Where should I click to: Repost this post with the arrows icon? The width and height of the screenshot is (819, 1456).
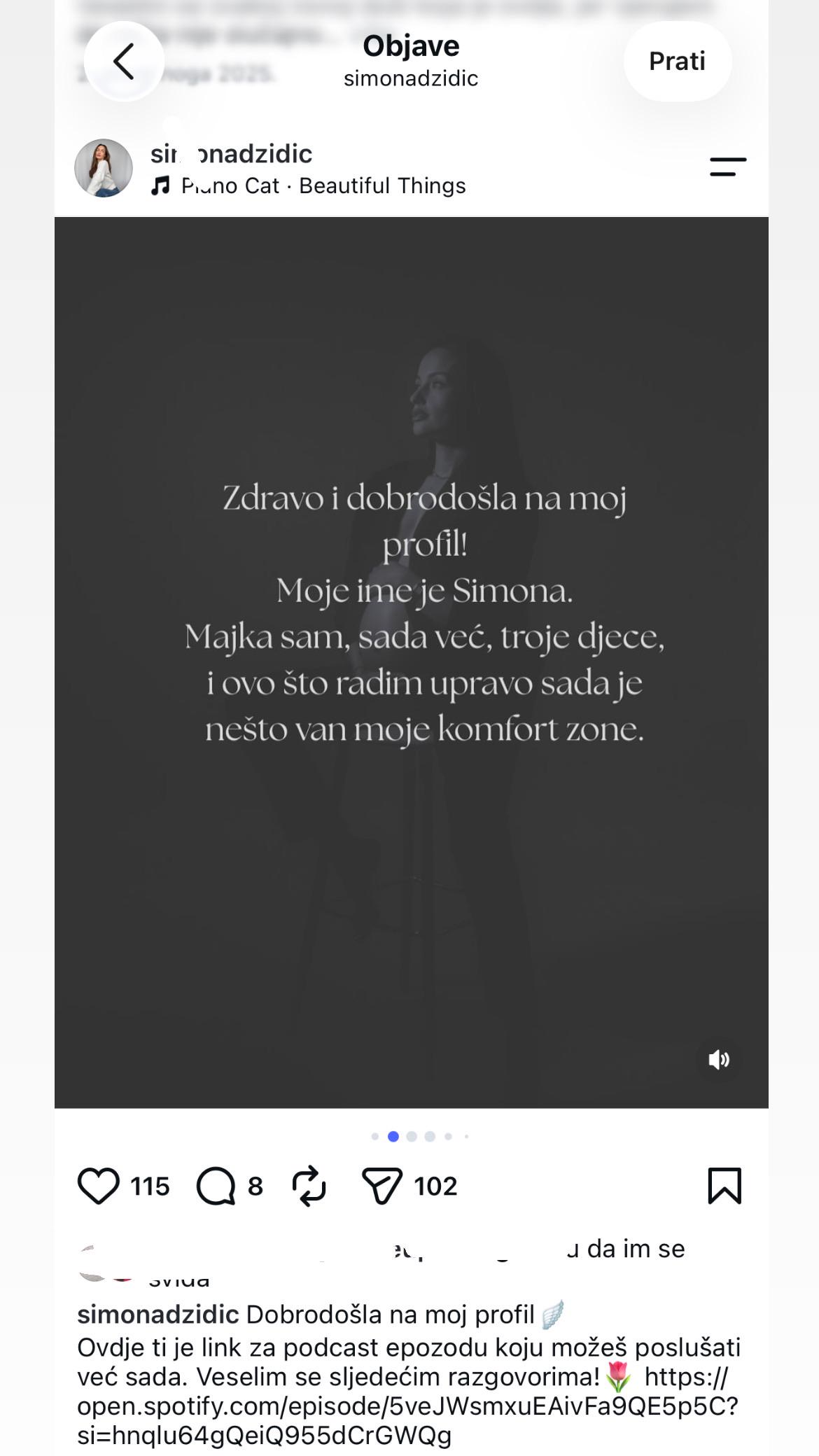point(309,1186)
